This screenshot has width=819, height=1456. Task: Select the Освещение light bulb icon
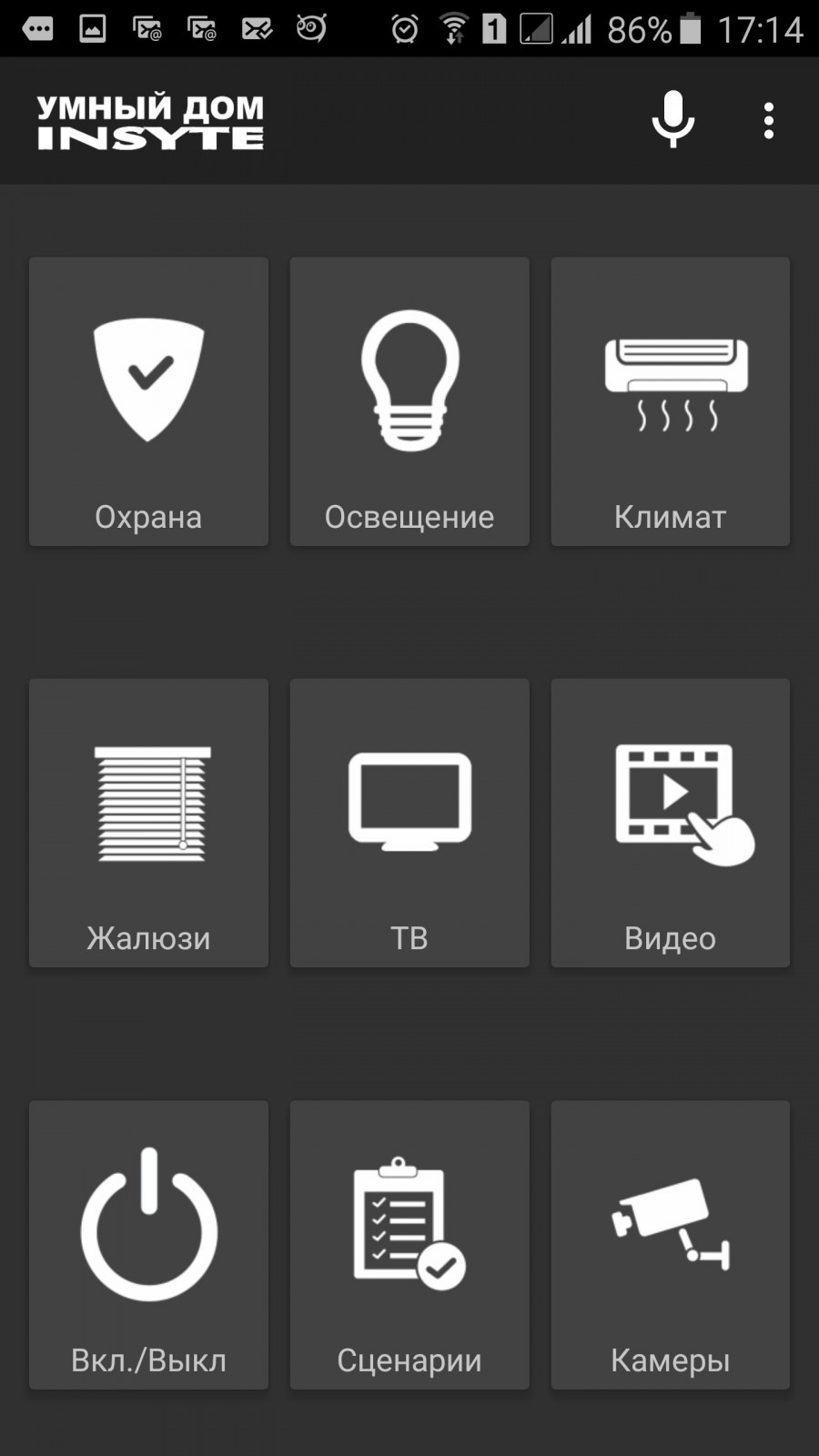(x=409, y=382)
